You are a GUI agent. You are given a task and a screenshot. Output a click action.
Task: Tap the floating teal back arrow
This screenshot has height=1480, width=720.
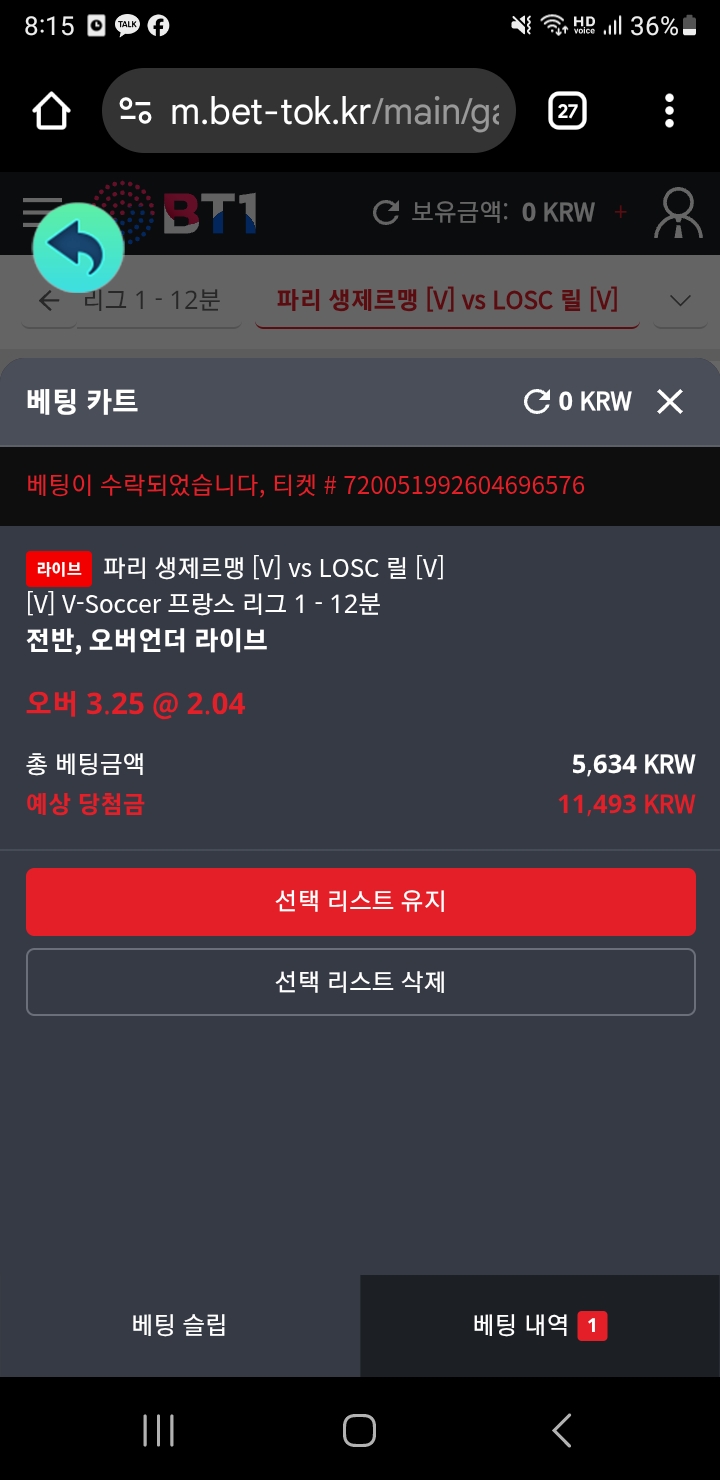tap(78, 248)
